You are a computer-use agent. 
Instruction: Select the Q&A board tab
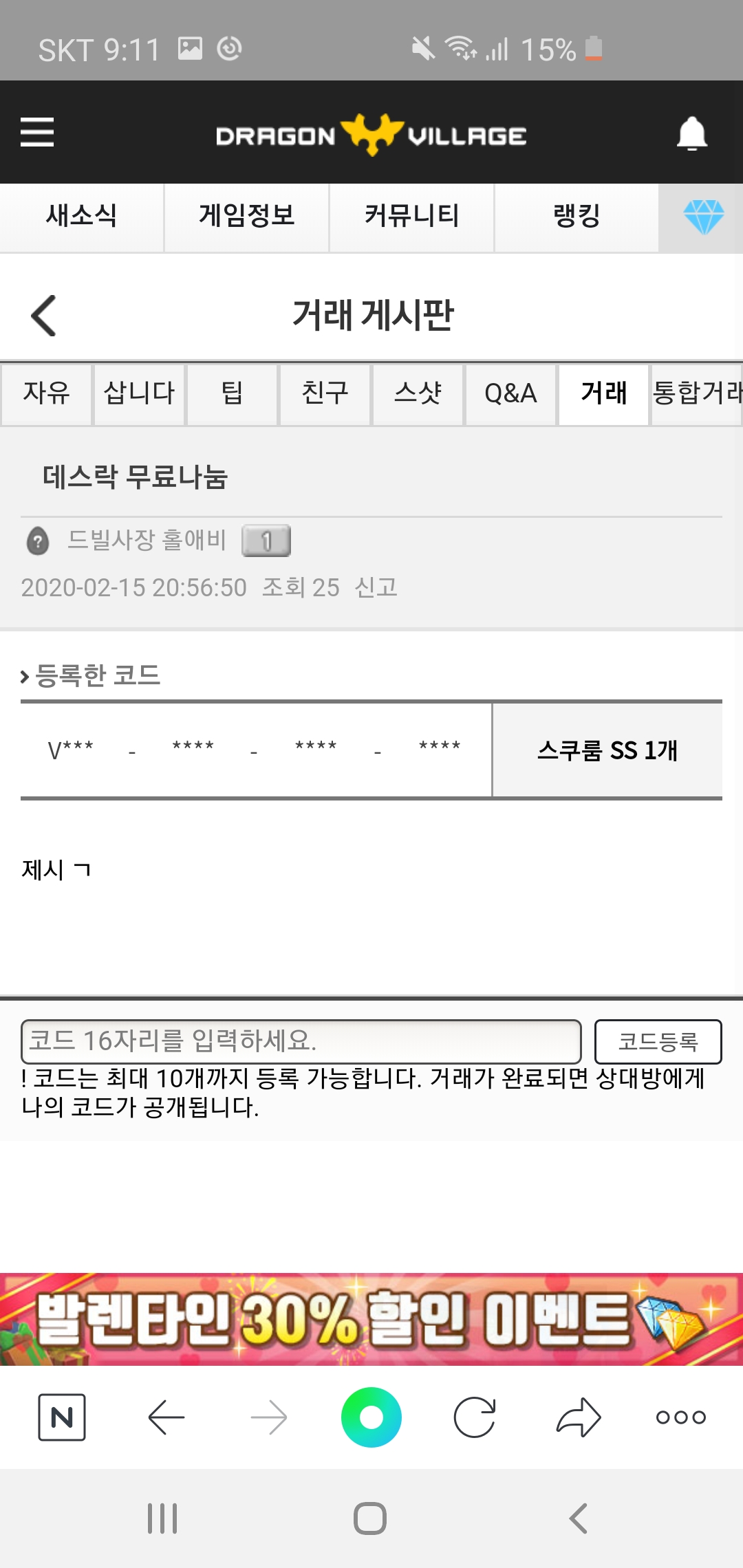point(510,394)
